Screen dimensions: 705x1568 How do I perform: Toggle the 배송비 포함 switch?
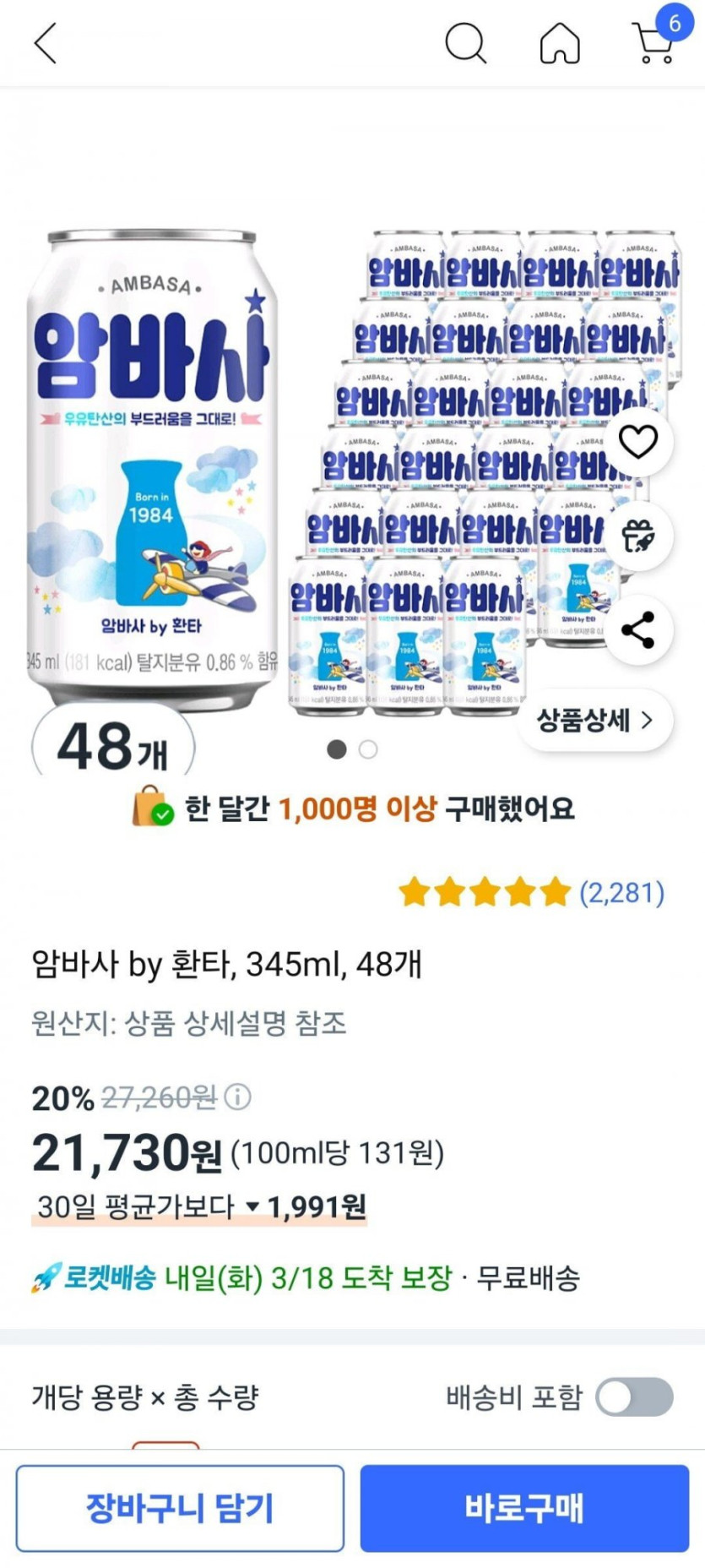click(x=634, y=1396)
